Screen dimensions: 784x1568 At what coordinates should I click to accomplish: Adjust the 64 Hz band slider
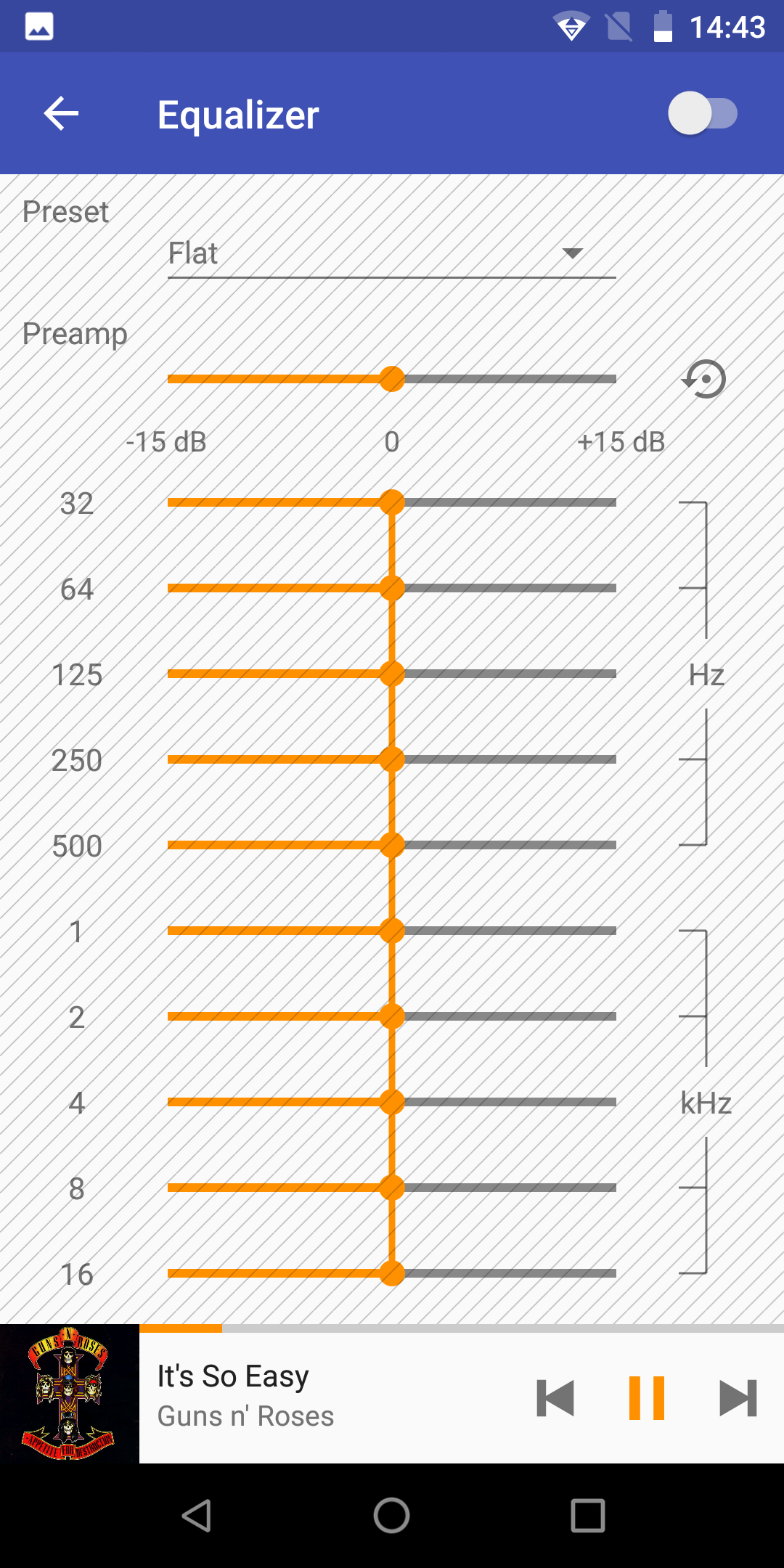tap(392, 588)
